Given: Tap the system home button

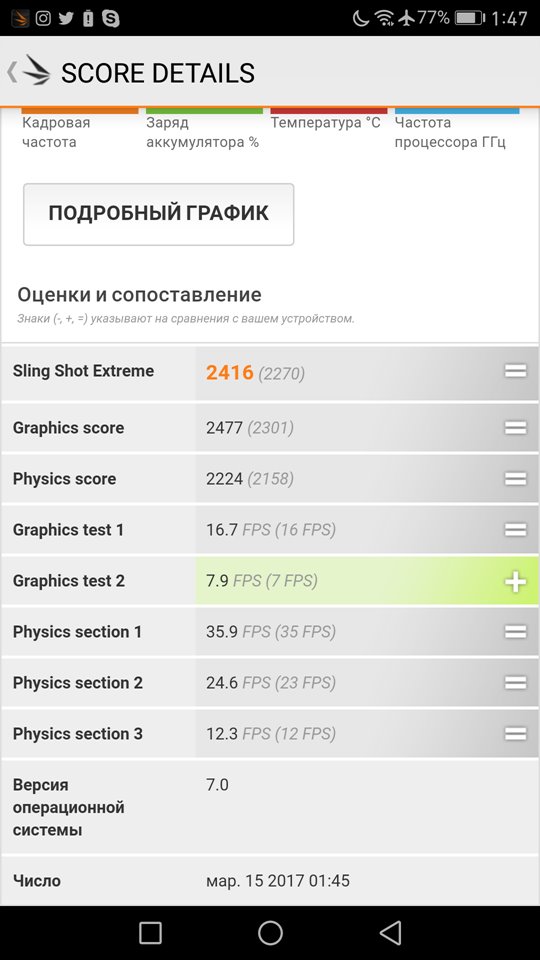Looking at the screenshot, I should click(270, 932).
